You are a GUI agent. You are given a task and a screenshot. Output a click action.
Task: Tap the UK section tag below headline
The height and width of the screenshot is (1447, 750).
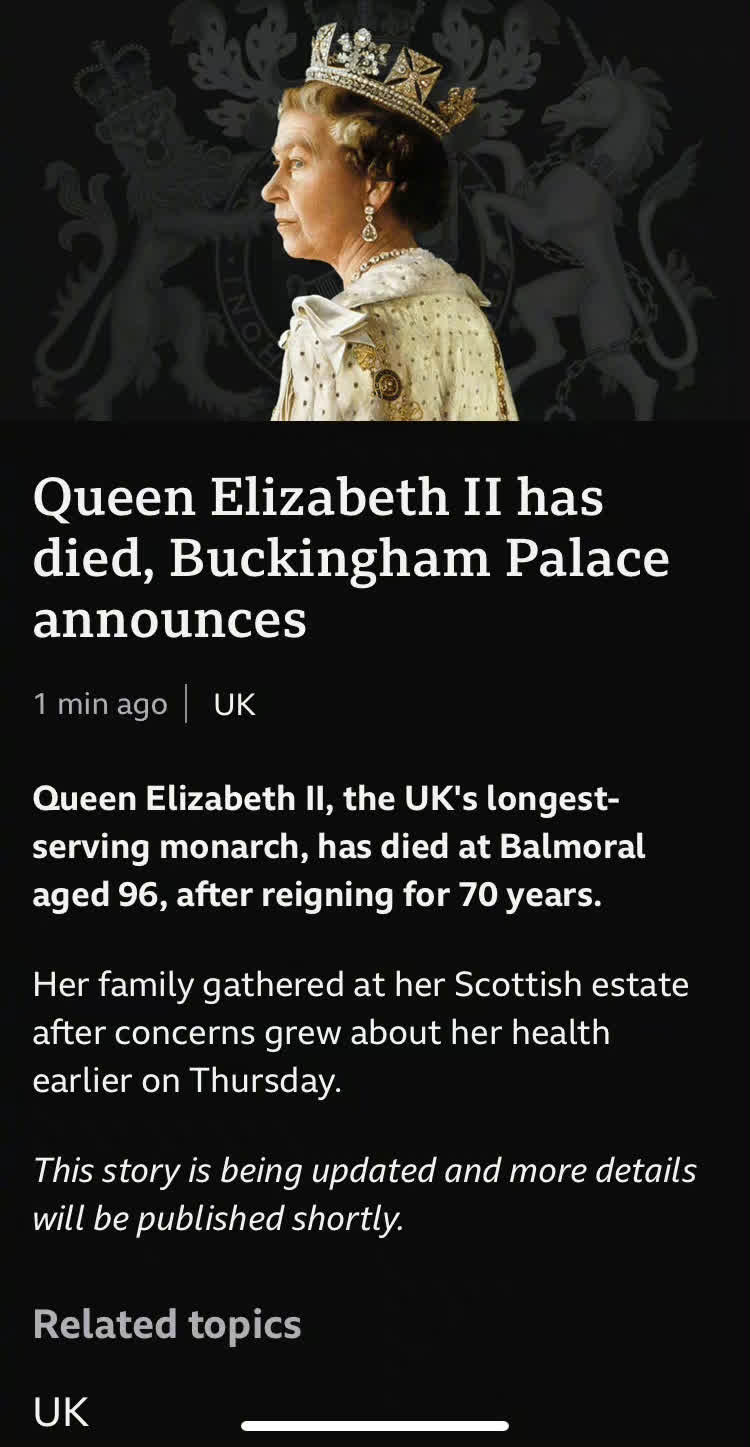[235, 705]
